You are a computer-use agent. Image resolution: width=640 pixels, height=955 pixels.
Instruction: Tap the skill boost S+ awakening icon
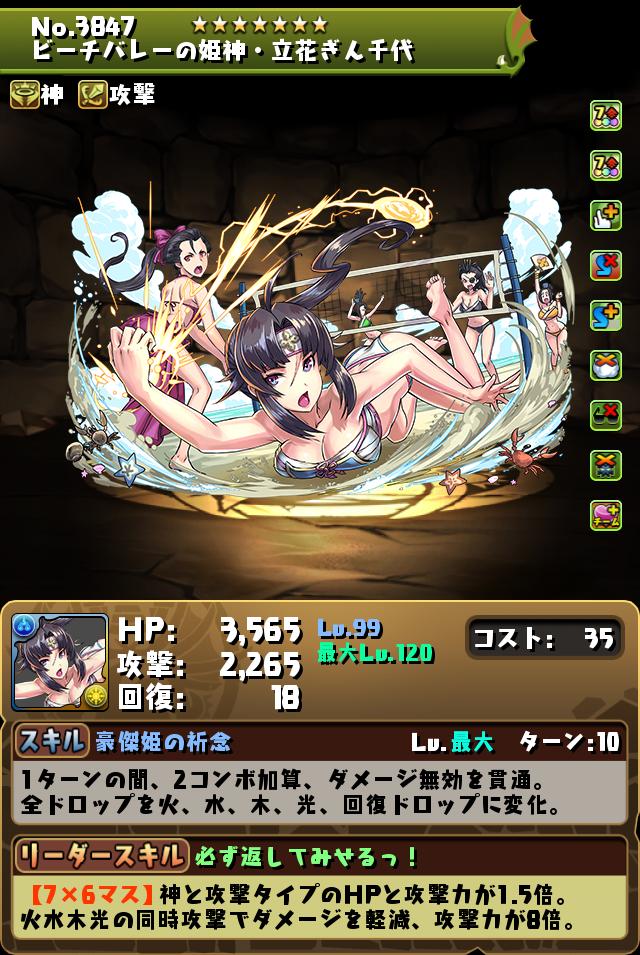click(x=605, y=315)
